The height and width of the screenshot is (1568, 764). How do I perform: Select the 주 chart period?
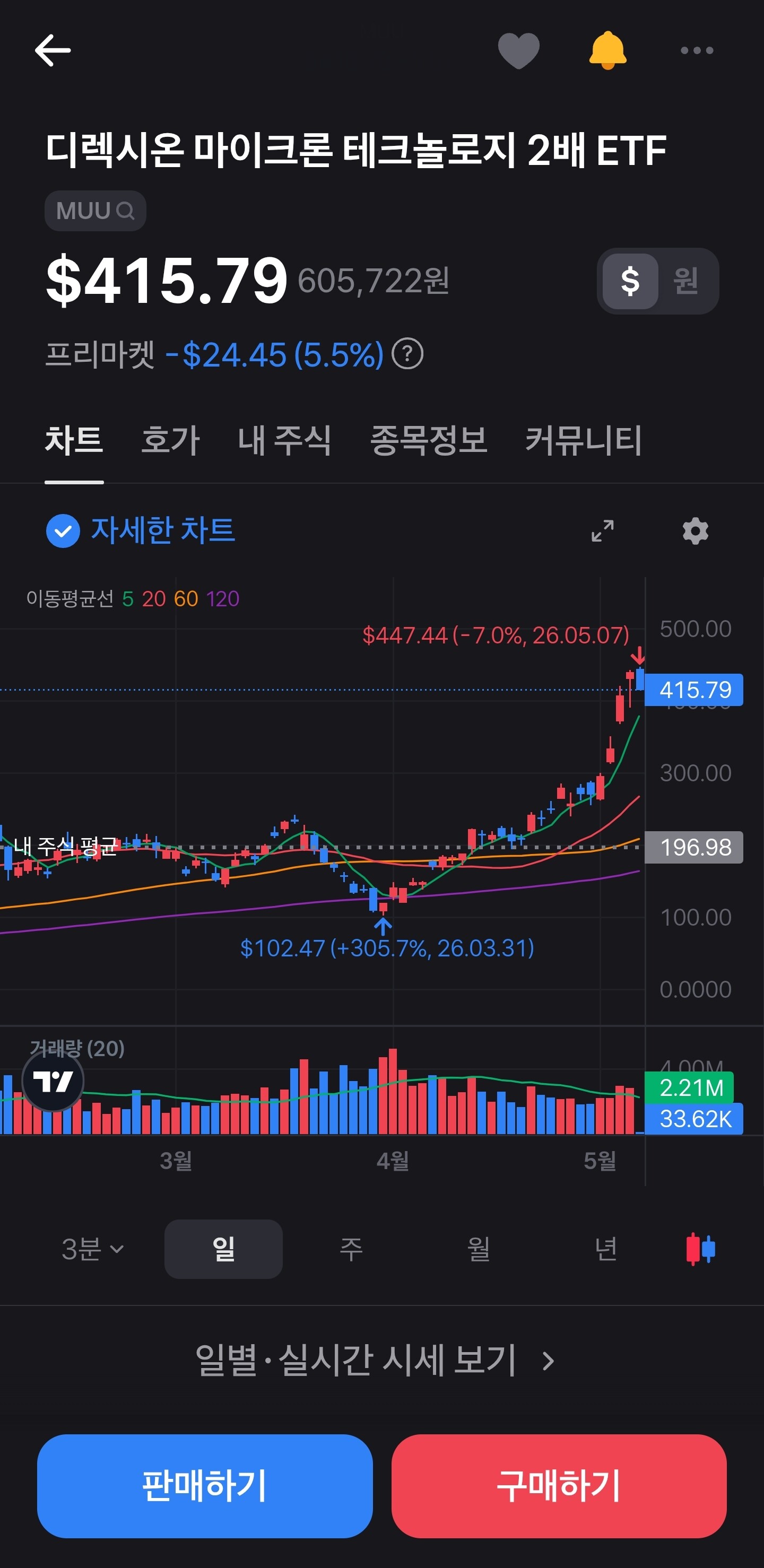(x=351, y=1249)
